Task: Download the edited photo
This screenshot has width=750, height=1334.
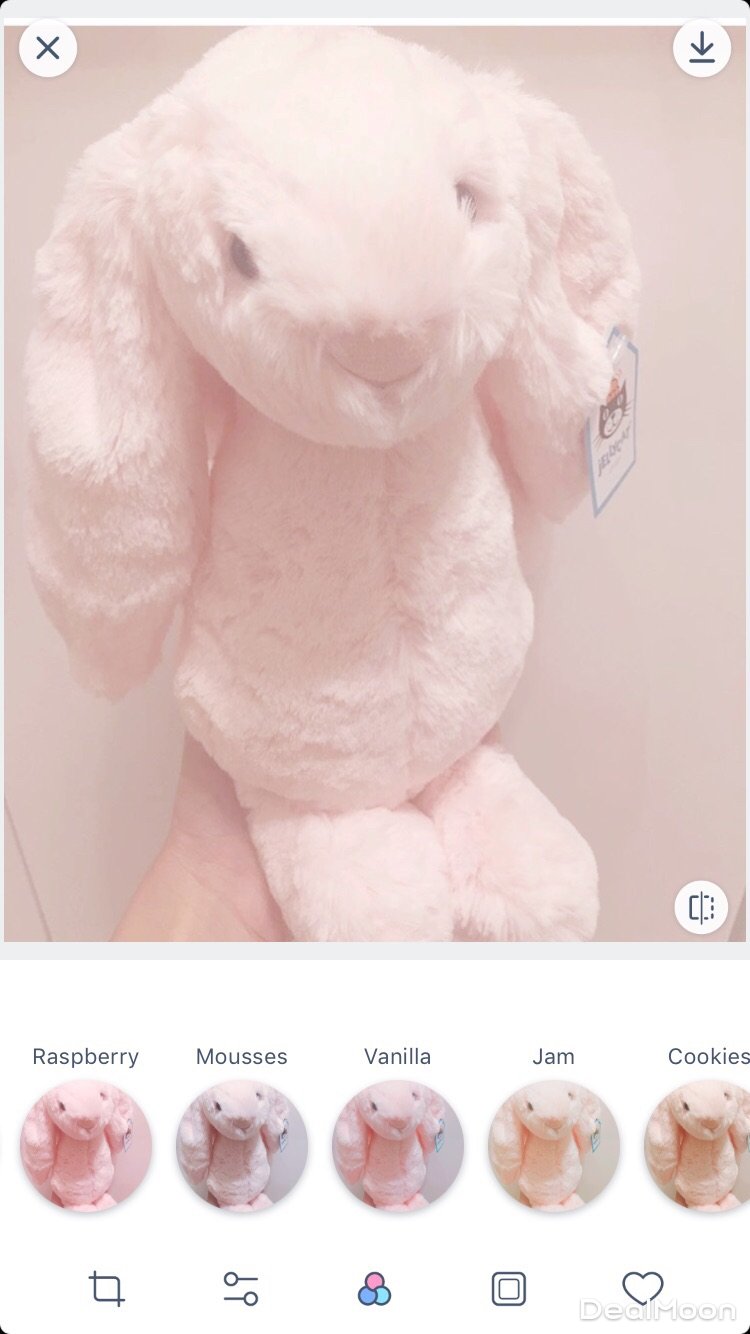Action: 702,48
